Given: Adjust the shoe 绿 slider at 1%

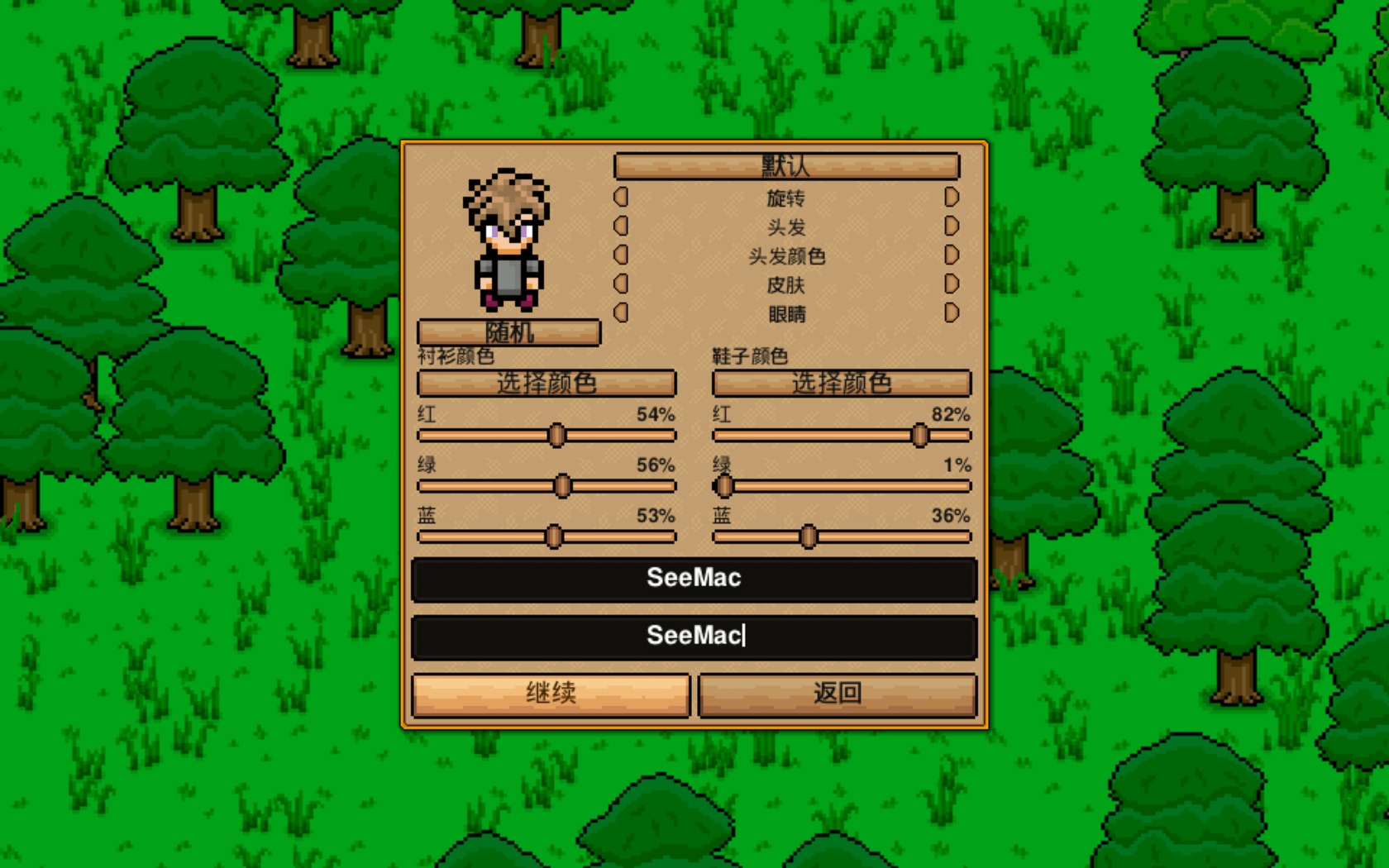Looking at the screenshot, I should click(x=724, y=486).
